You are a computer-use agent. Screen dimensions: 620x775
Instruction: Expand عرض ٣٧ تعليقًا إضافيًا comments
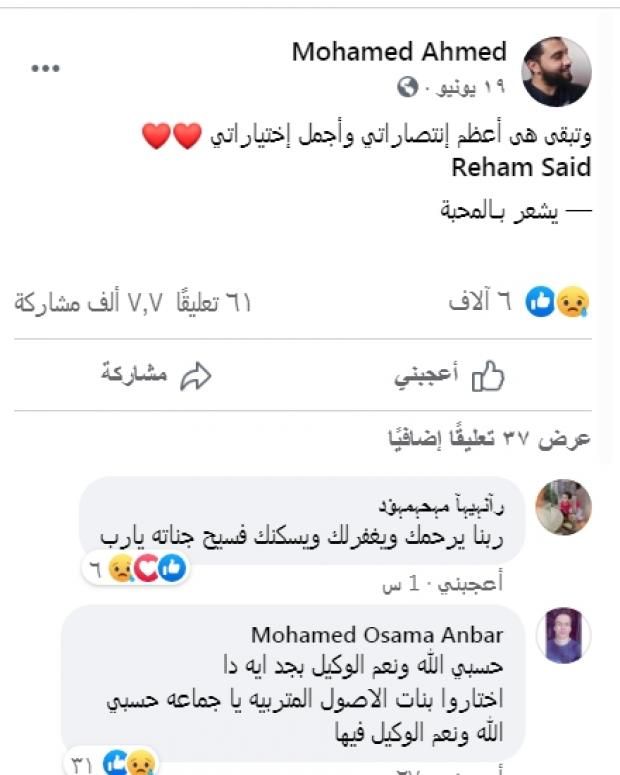487,438
